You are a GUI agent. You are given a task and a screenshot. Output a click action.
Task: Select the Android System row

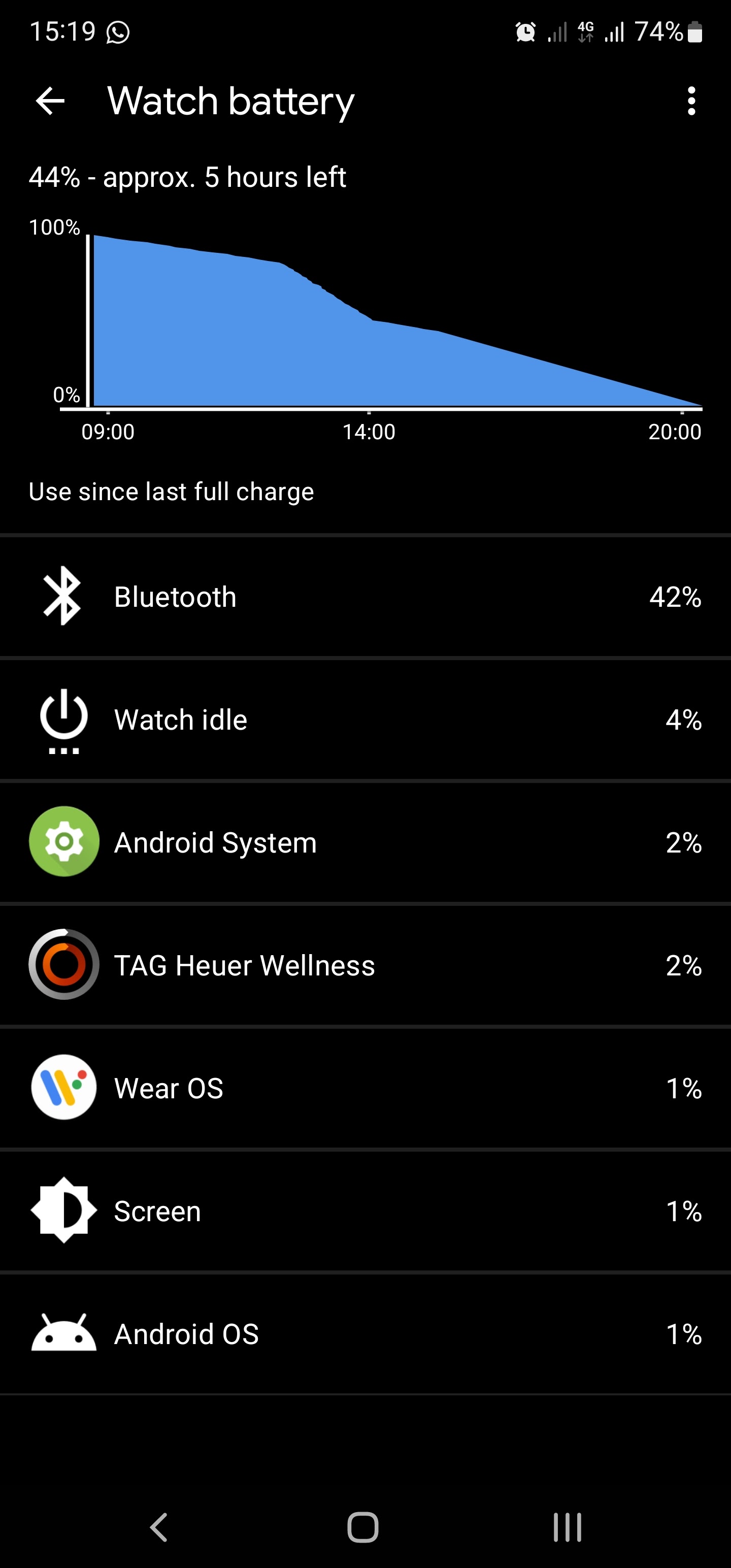point(365,842)
